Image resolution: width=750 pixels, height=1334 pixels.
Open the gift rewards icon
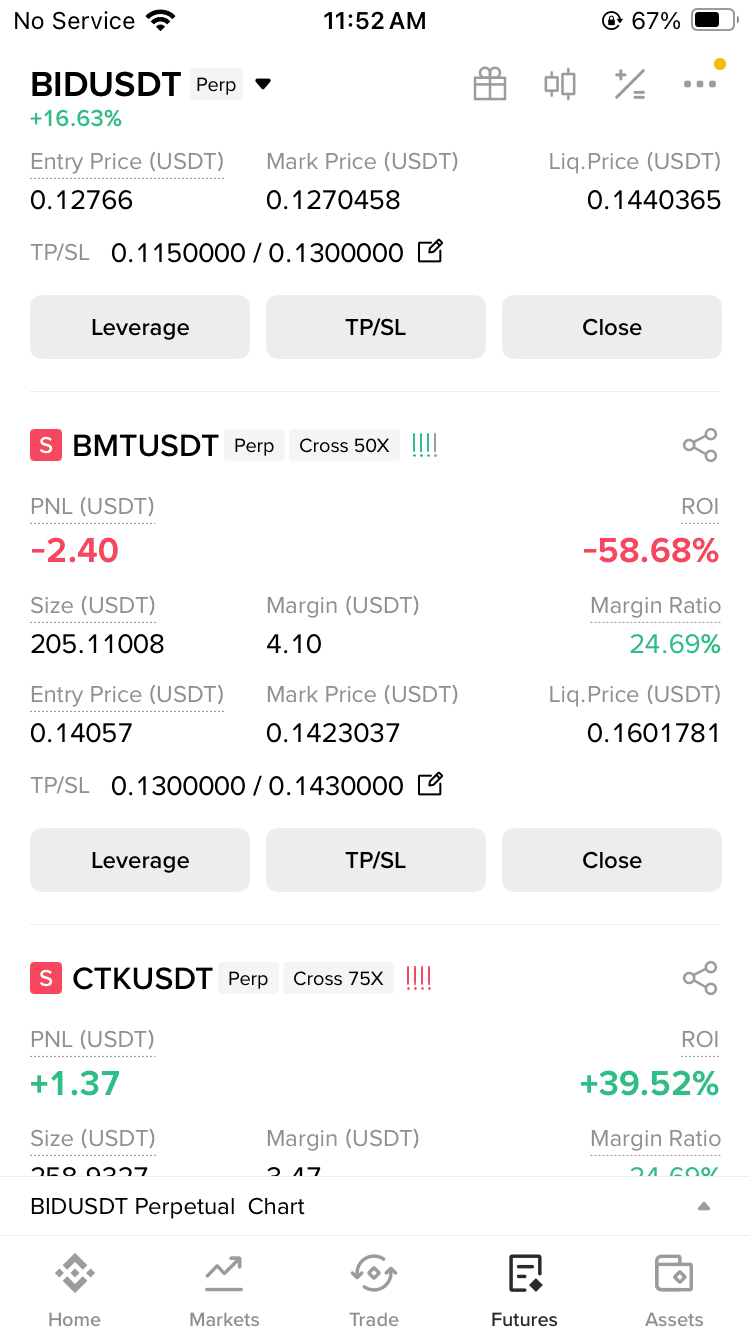pyautogui.click(x=490, y=84)
